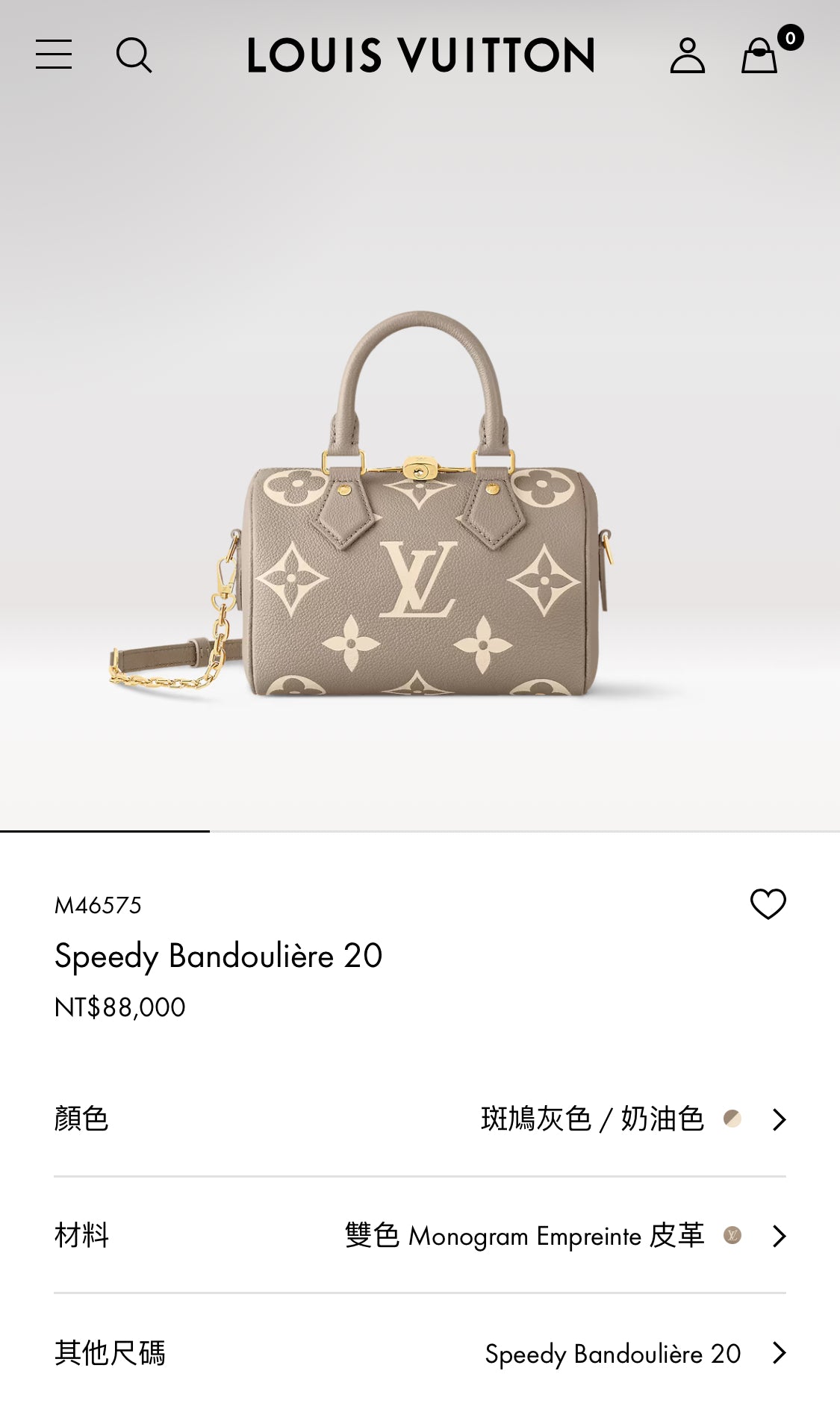
Task: View the shopping bag
Action: pyautogui.click(x=760, y=55)
